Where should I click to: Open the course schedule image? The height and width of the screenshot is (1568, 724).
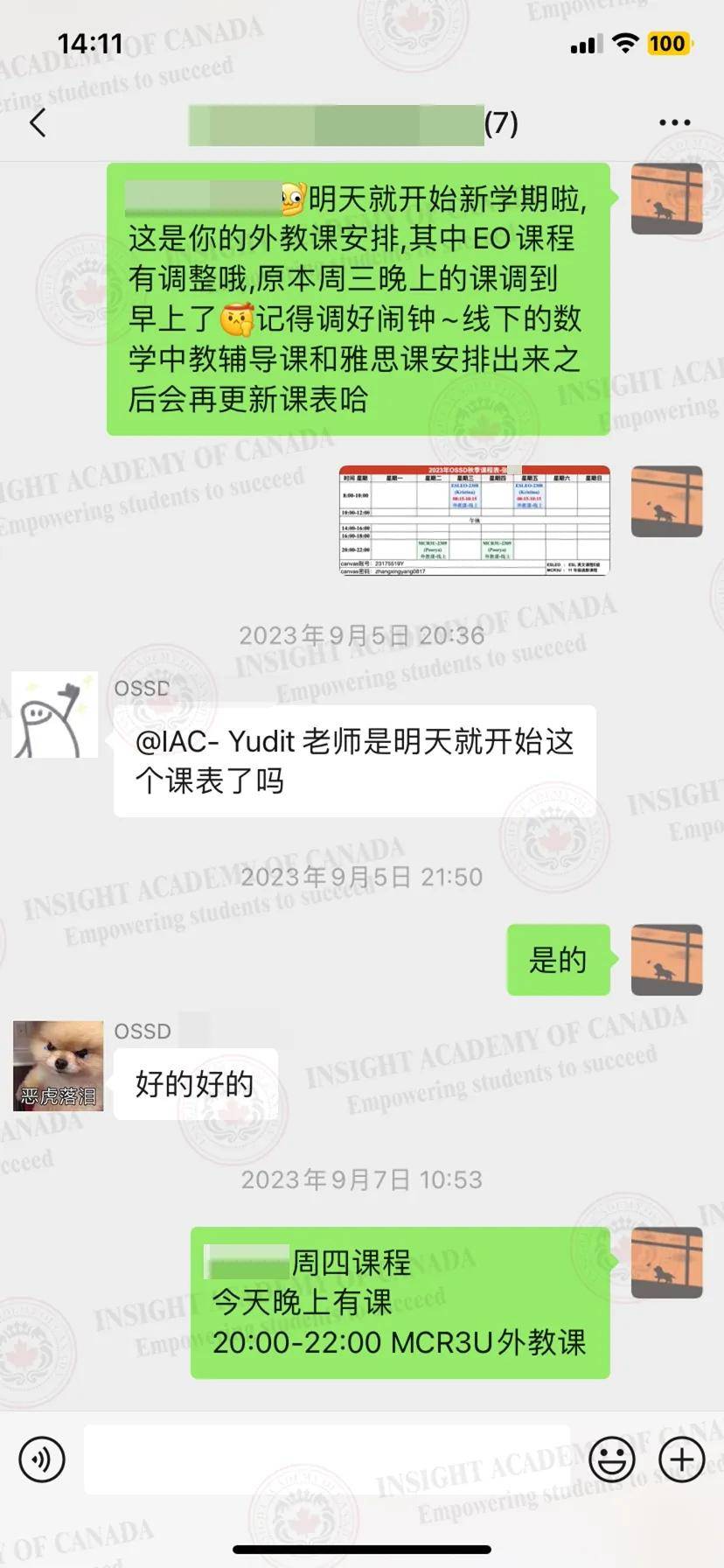[474, 520]
